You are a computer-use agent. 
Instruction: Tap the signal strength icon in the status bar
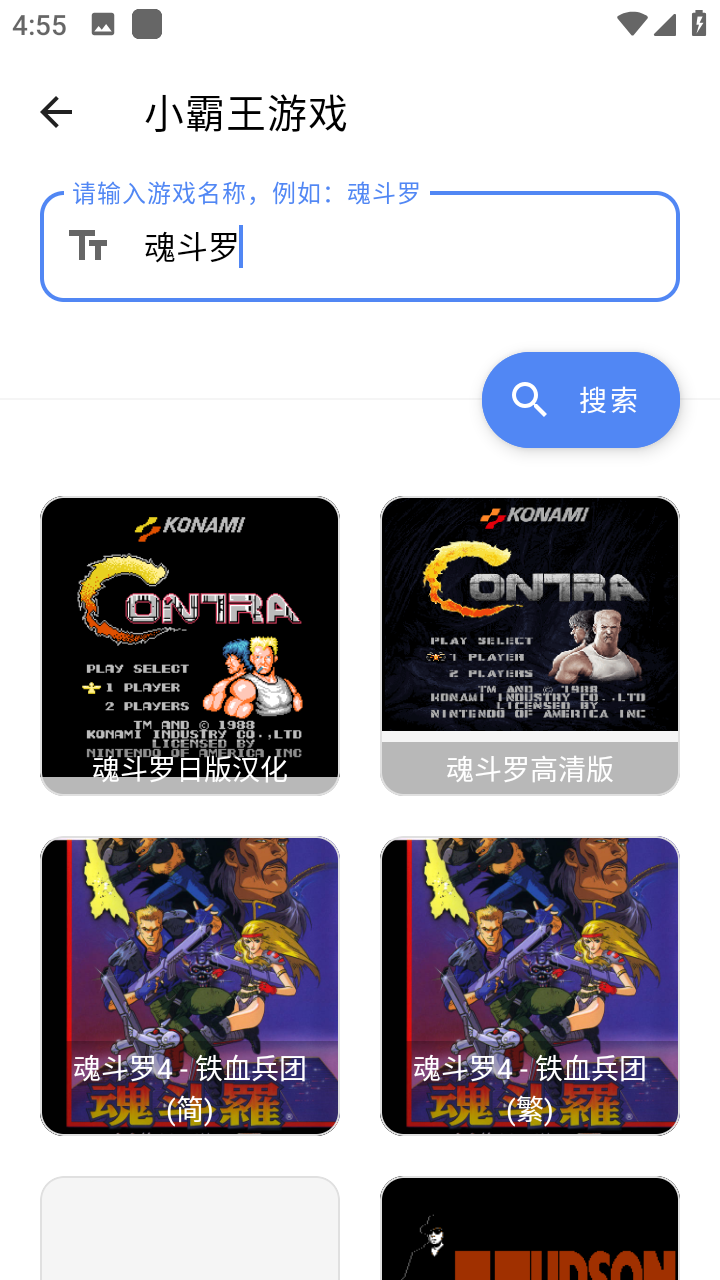point(664,25)
